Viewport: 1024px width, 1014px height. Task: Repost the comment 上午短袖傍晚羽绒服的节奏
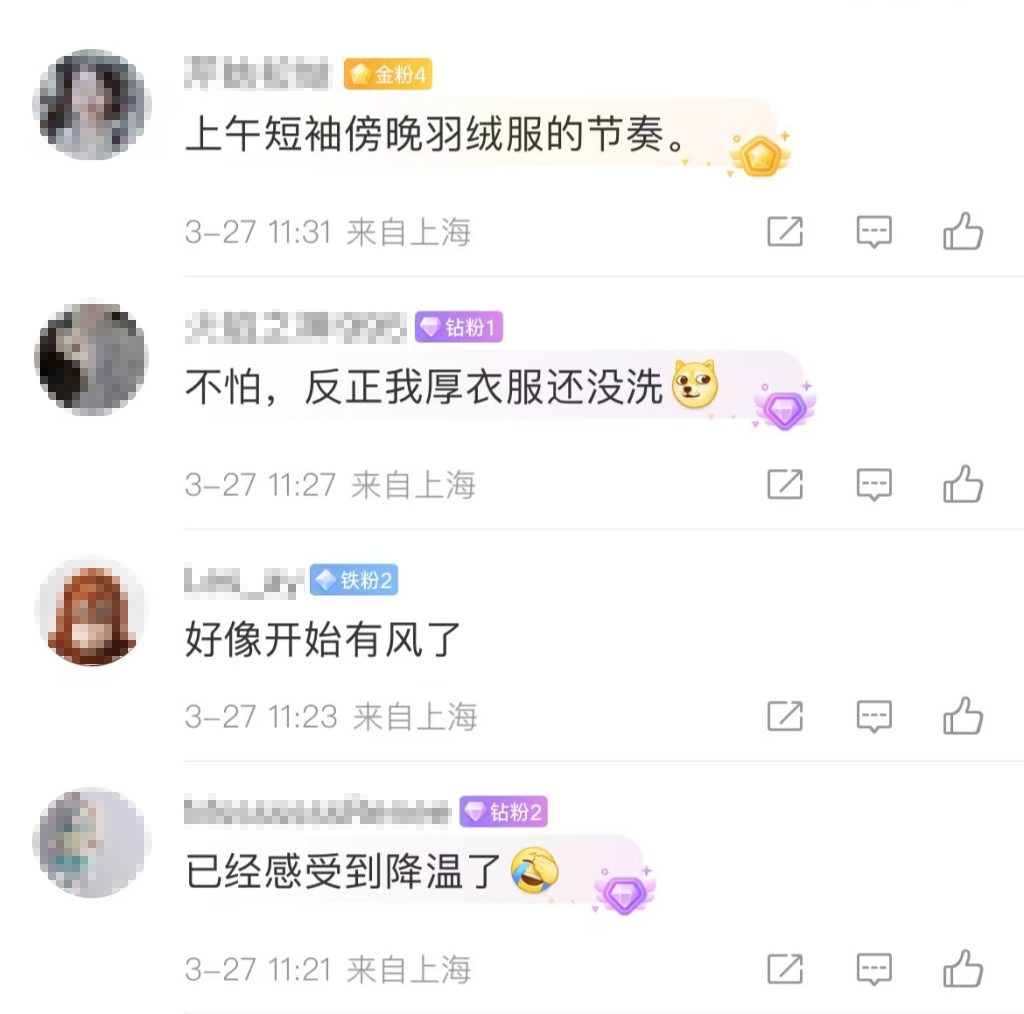click(785, 232)
